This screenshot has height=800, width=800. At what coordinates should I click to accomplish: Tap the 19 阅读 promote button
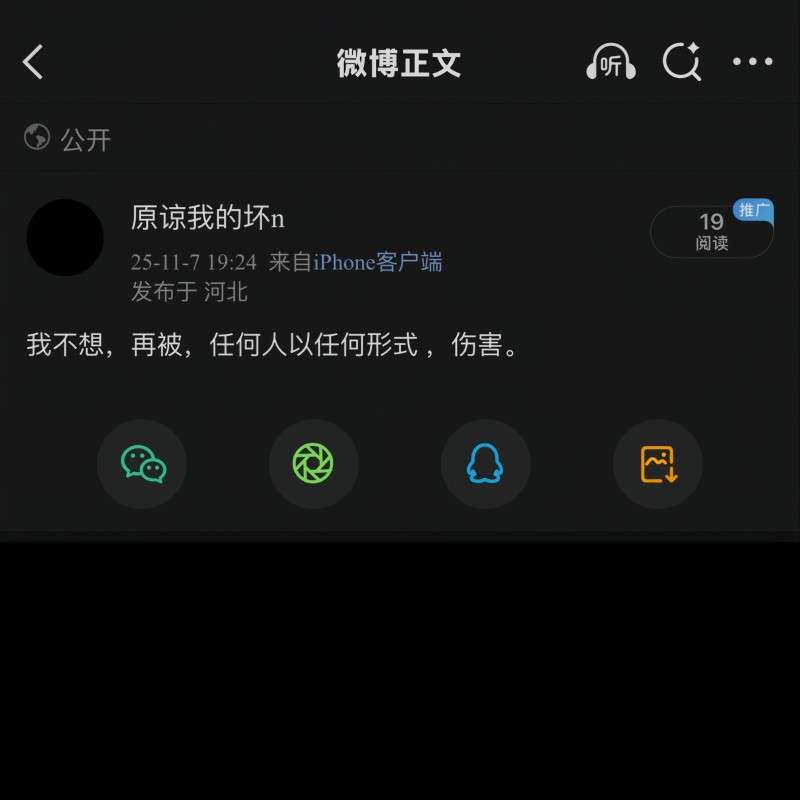point(712,232)
